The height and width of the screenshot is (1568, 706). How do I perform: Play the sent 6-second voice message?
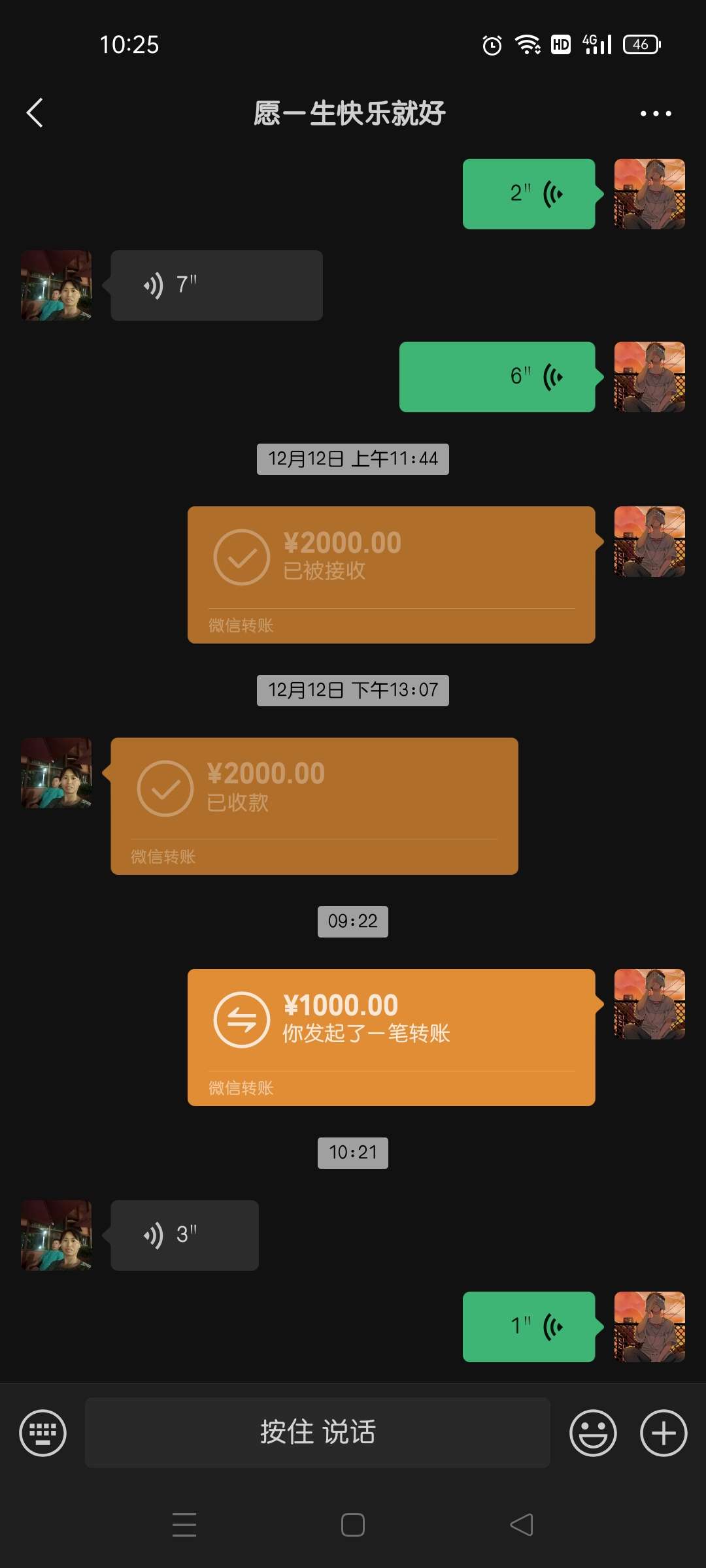tap(497, 377)
